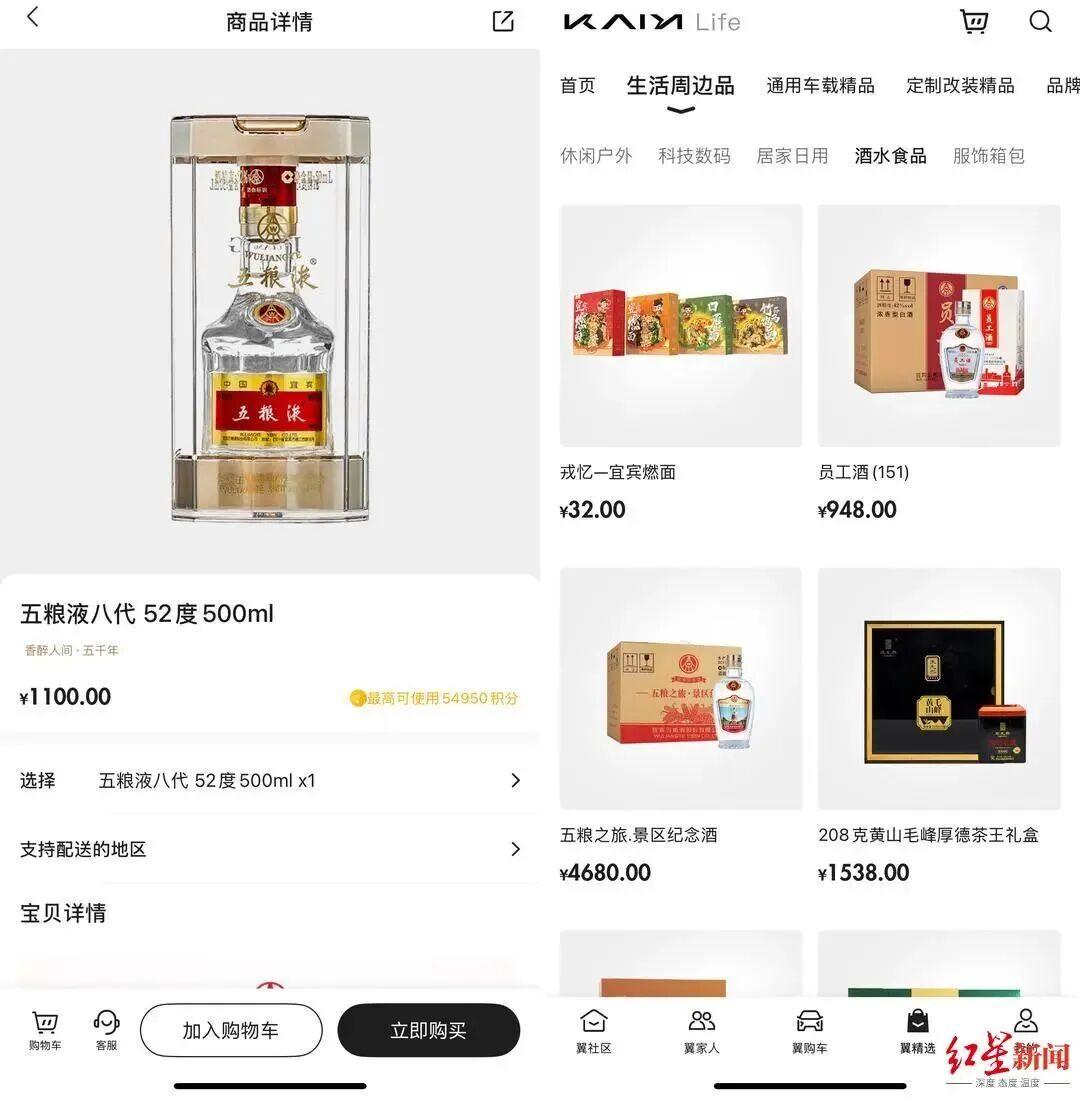Tap 加入购物车 to add the liquor

coord(231,1030)
